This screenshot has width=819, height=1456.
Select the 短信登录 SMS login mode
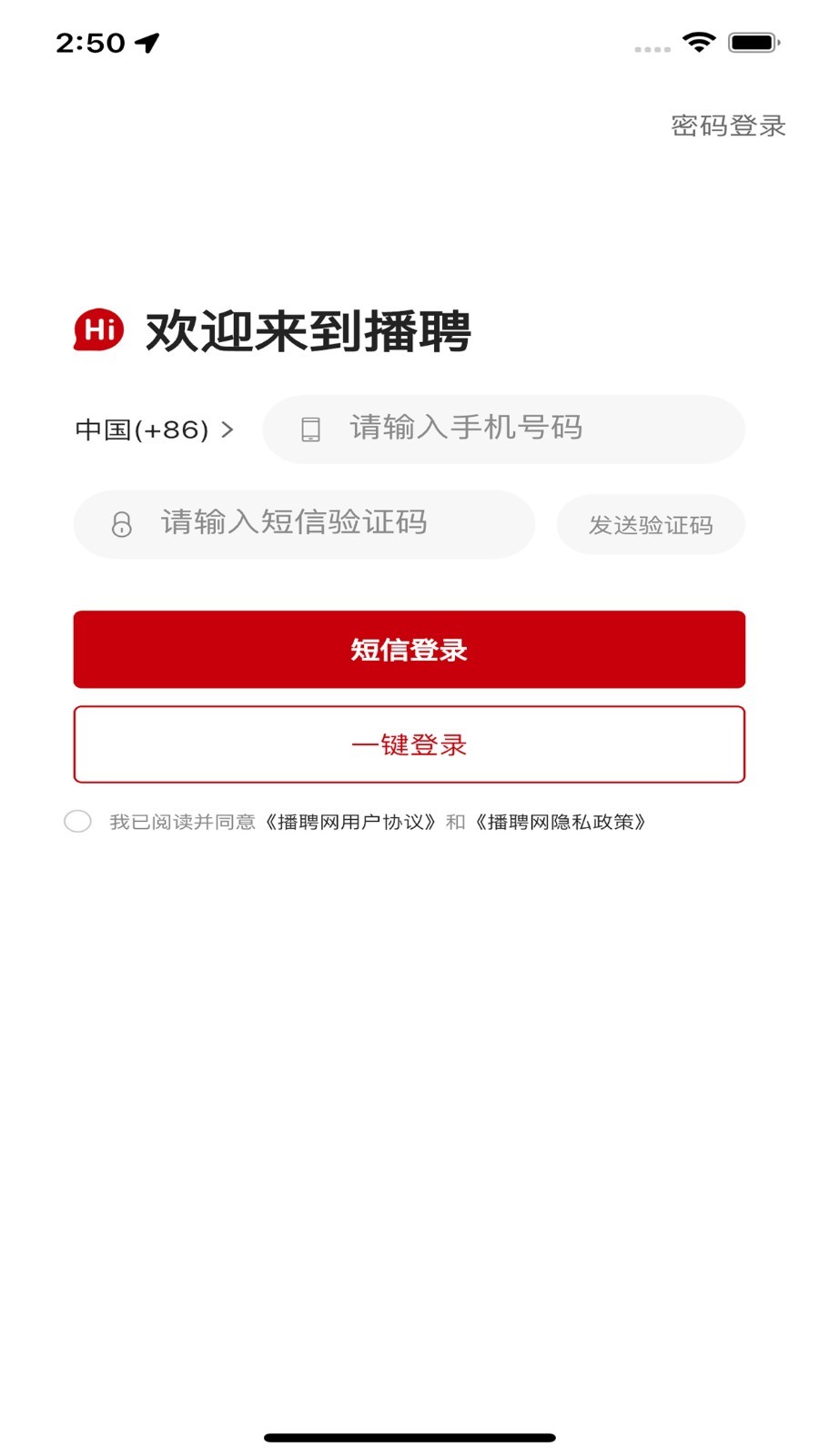(x=409, y=649)
